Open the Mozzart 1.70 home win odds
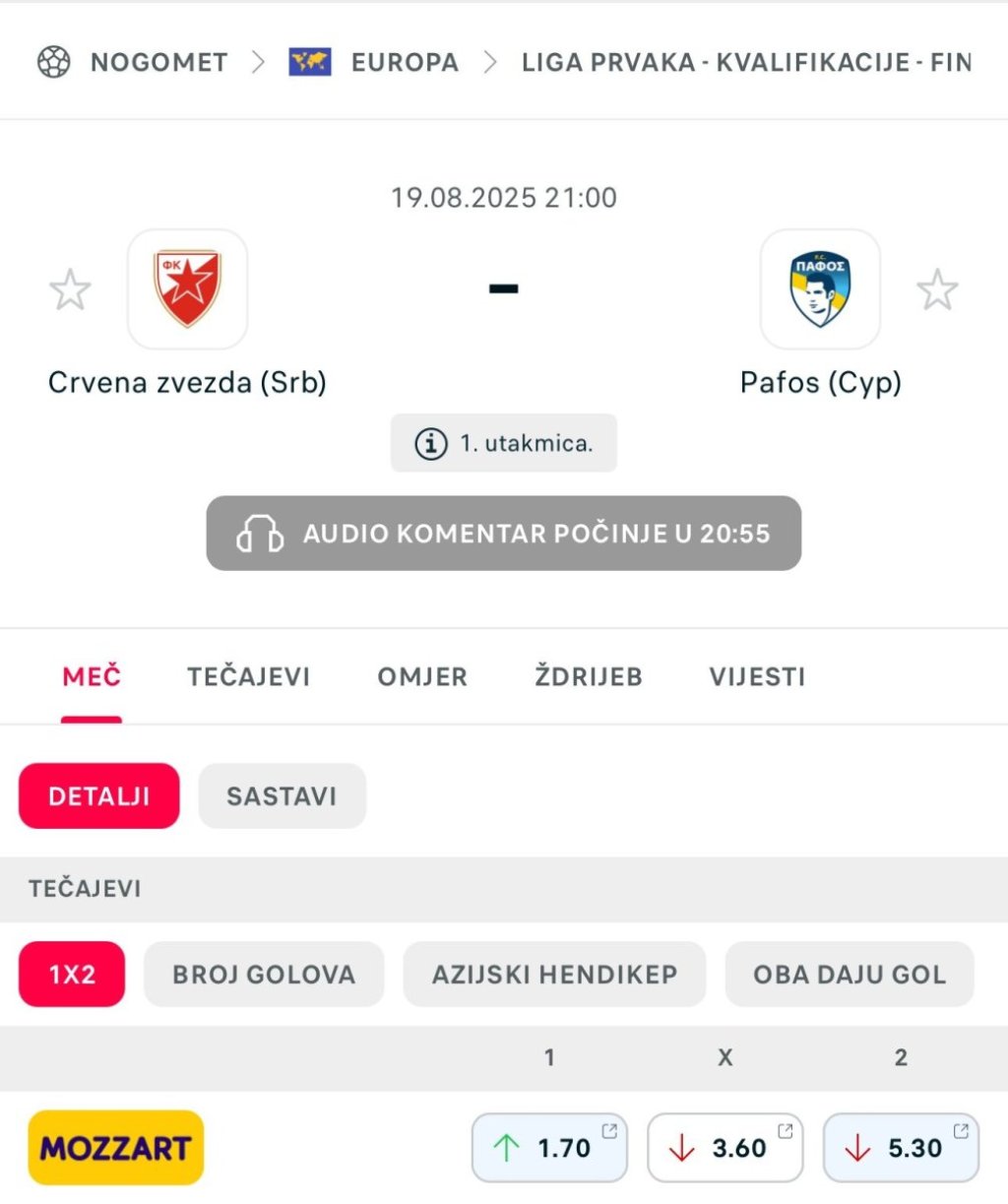1008x1204 pixels. pos(549,1148)
